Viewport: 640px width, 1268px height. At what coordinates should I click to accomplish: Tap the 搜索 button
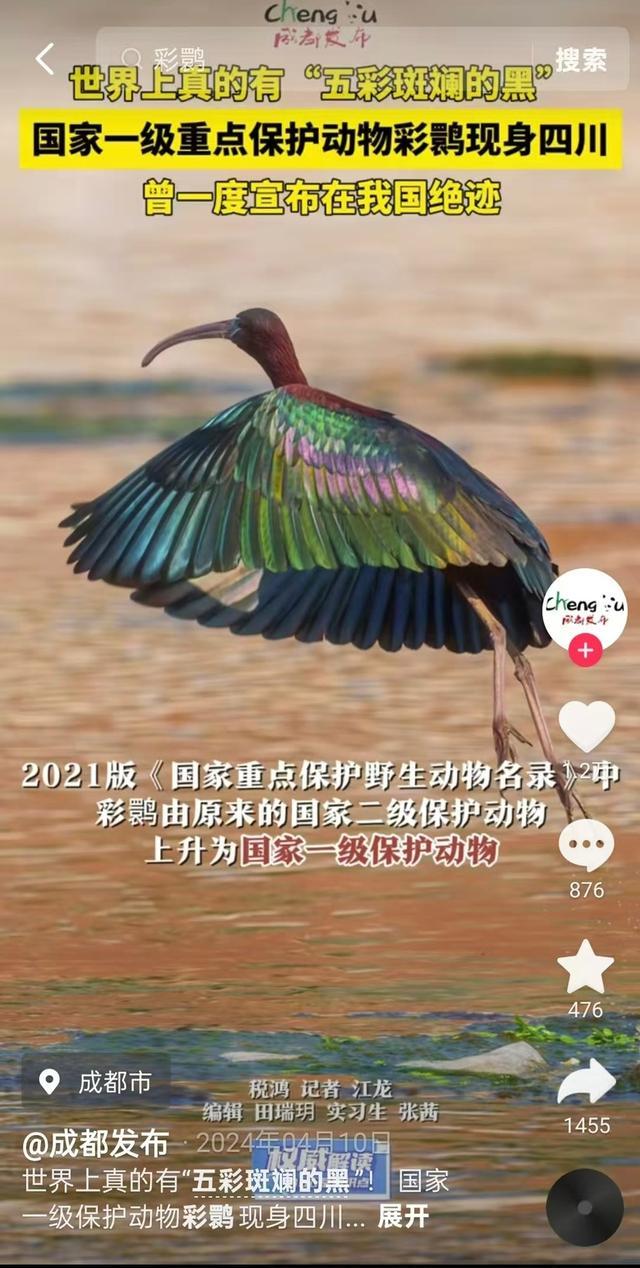pyautogui.click(x=581, y=59)
